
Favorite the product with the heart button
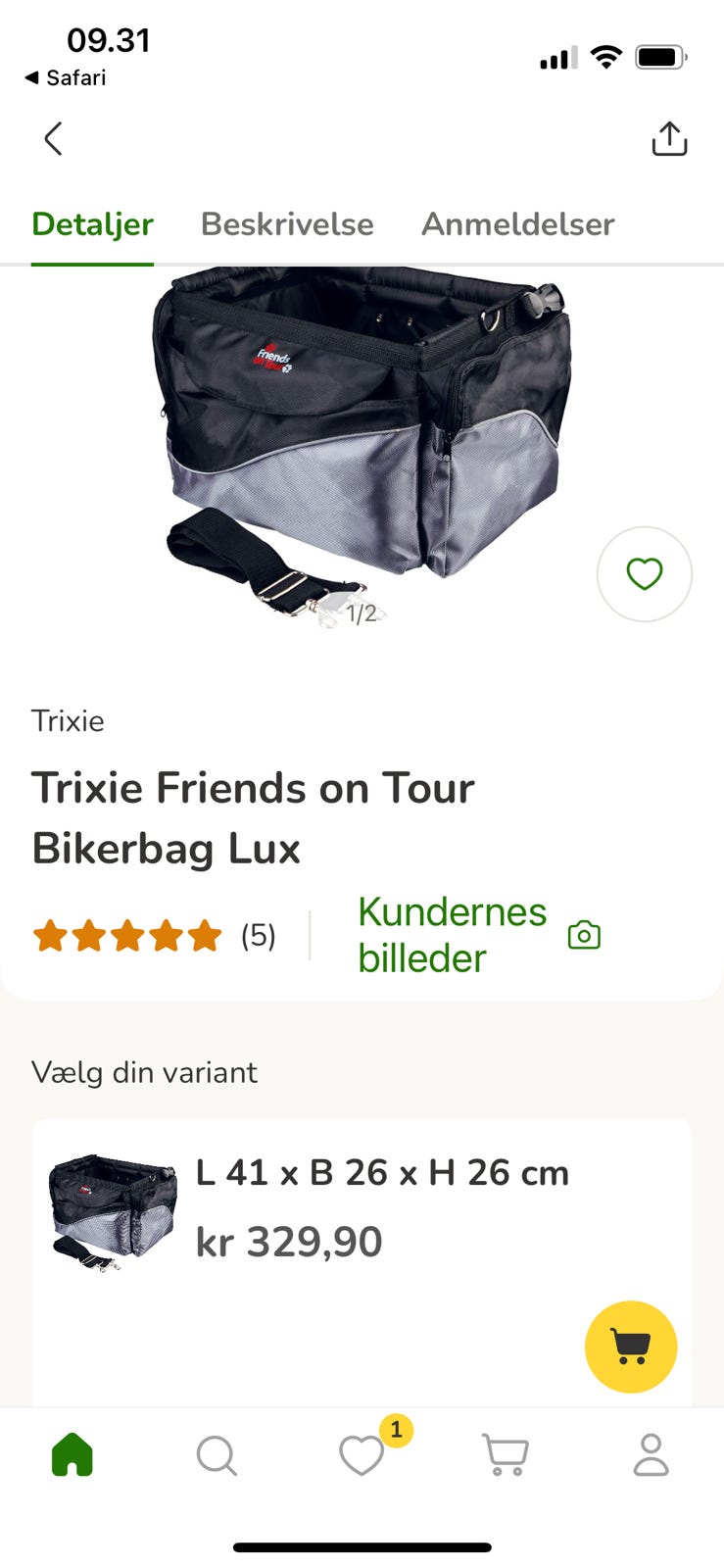click(x=644, y=574)
